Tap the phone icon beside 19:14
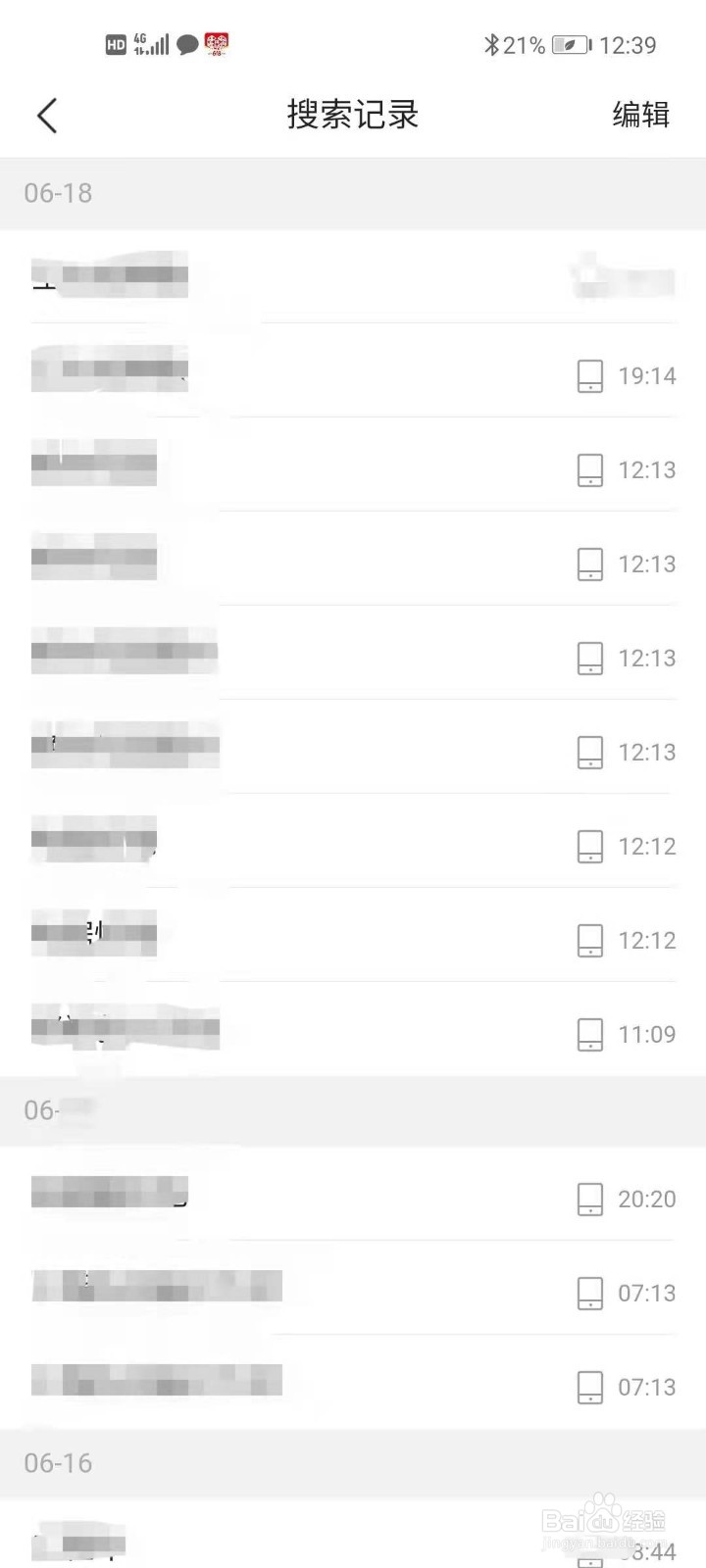The width and height of the screenshot is (706, 1568). coord(589,375)
